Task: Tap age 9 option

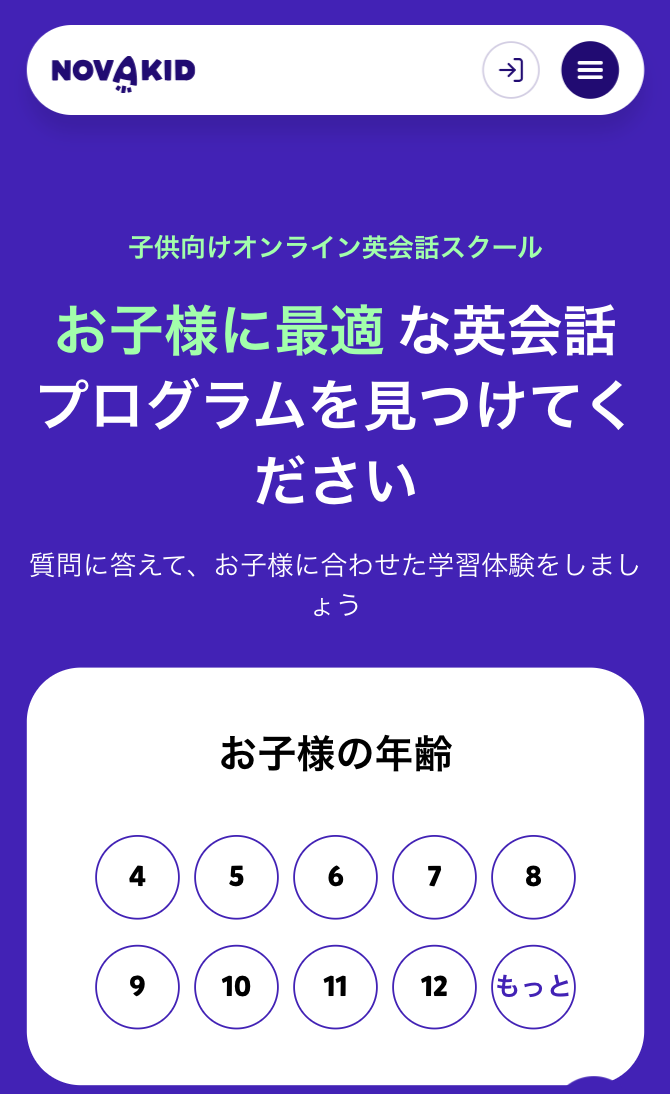Action: click(x=137, y=987)
